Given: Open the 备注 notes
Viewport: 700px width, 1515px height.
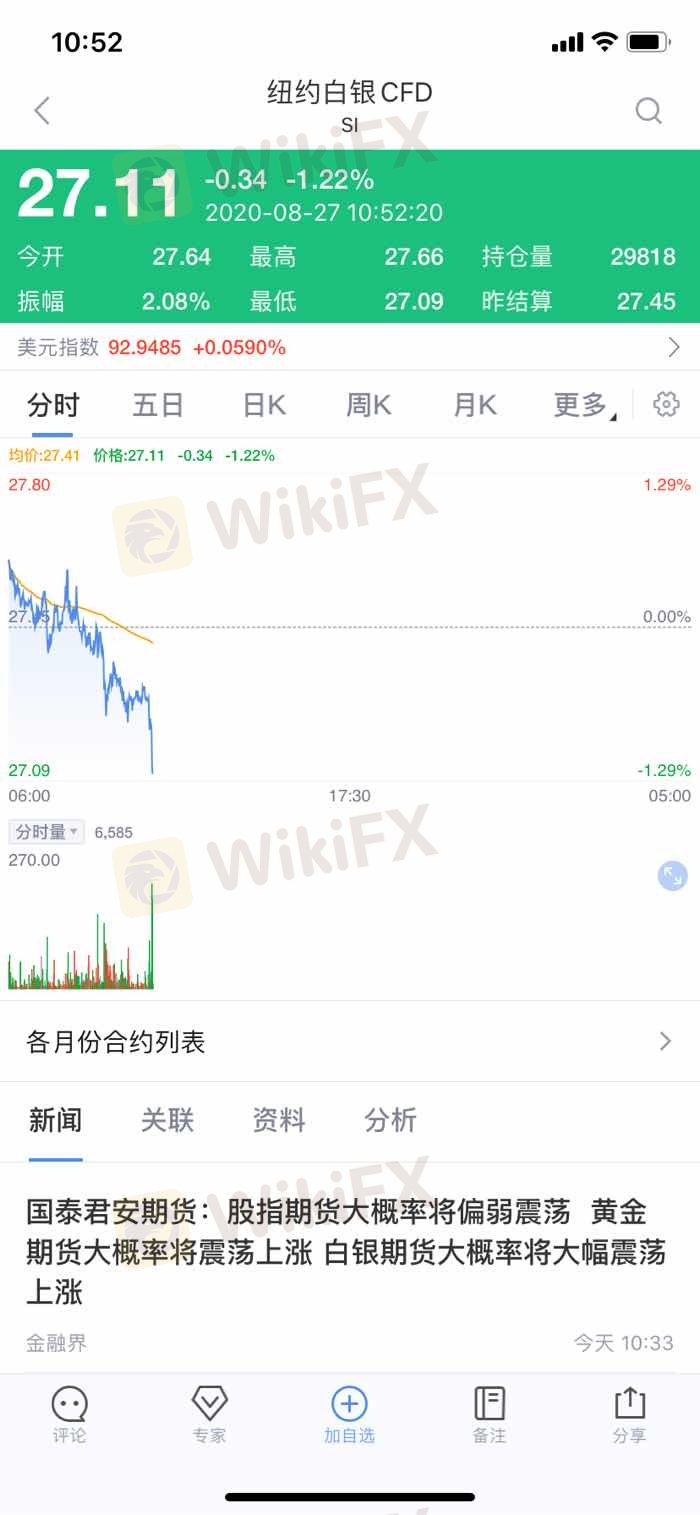Looking at the screenshot, I should (489, 1414).
